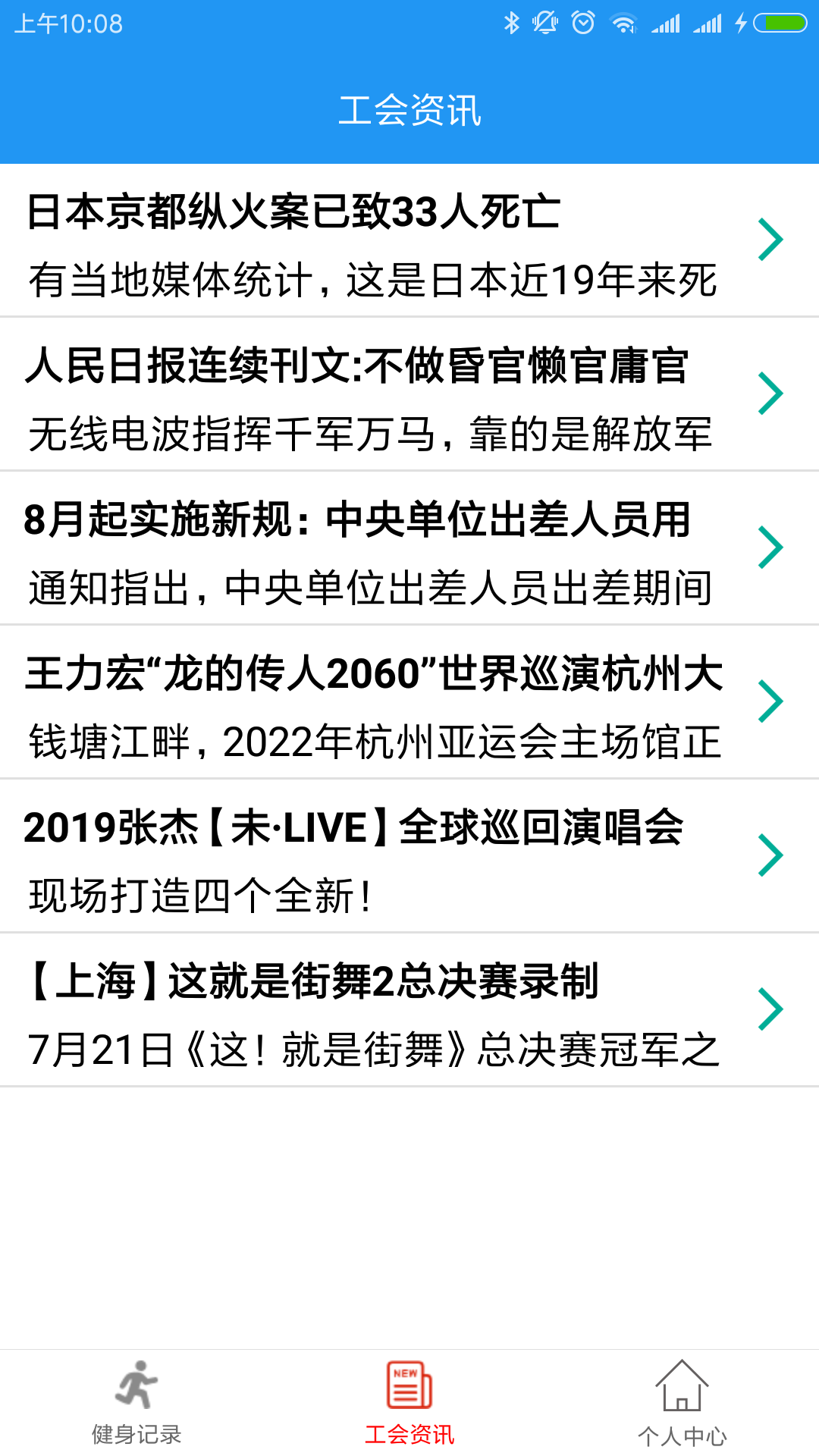This screenshot has width=819, height=1456.
Task: Switch to the 健身记录 tab
Action: pos(136,1403)
